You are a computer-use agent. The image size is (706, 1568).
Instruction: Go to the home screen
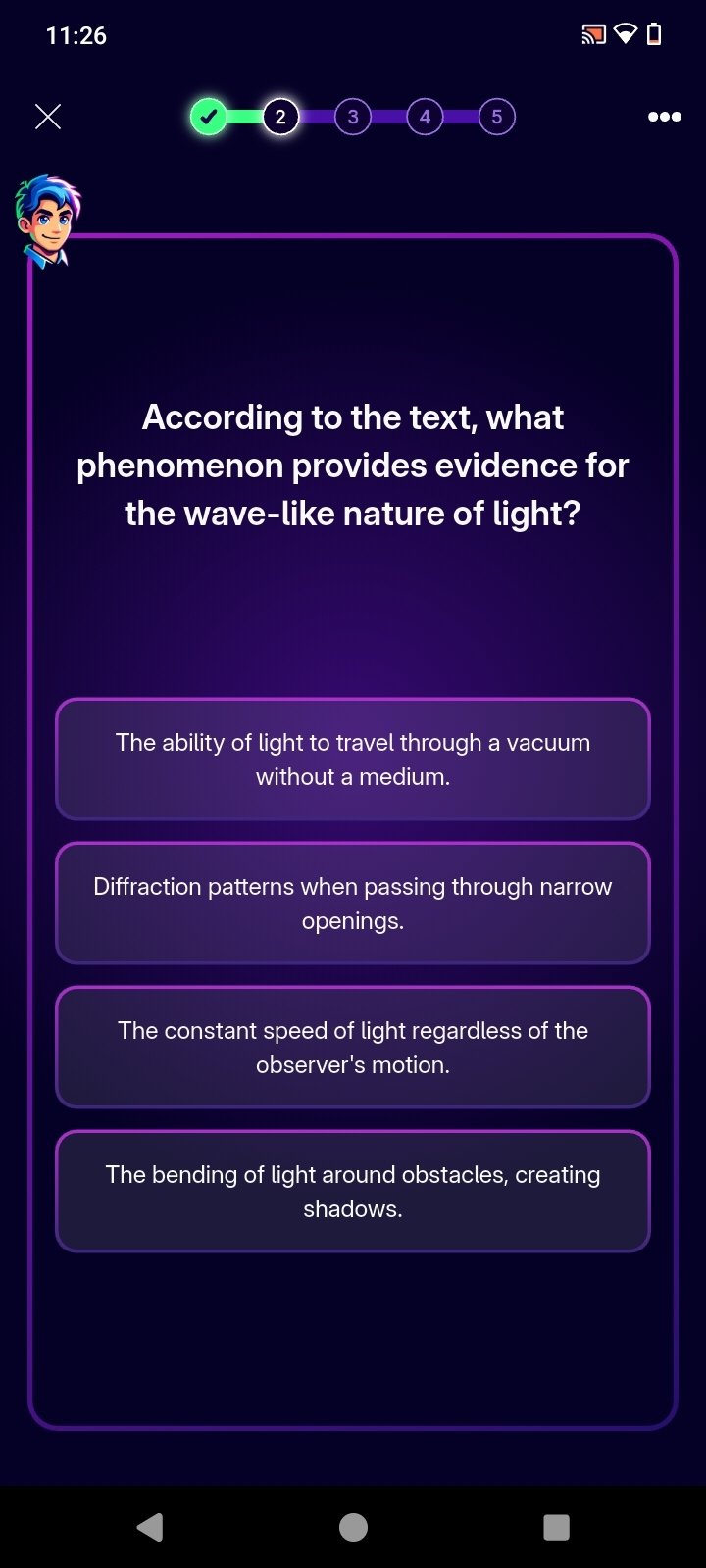pyautogui.click(x=353, y=1527)
